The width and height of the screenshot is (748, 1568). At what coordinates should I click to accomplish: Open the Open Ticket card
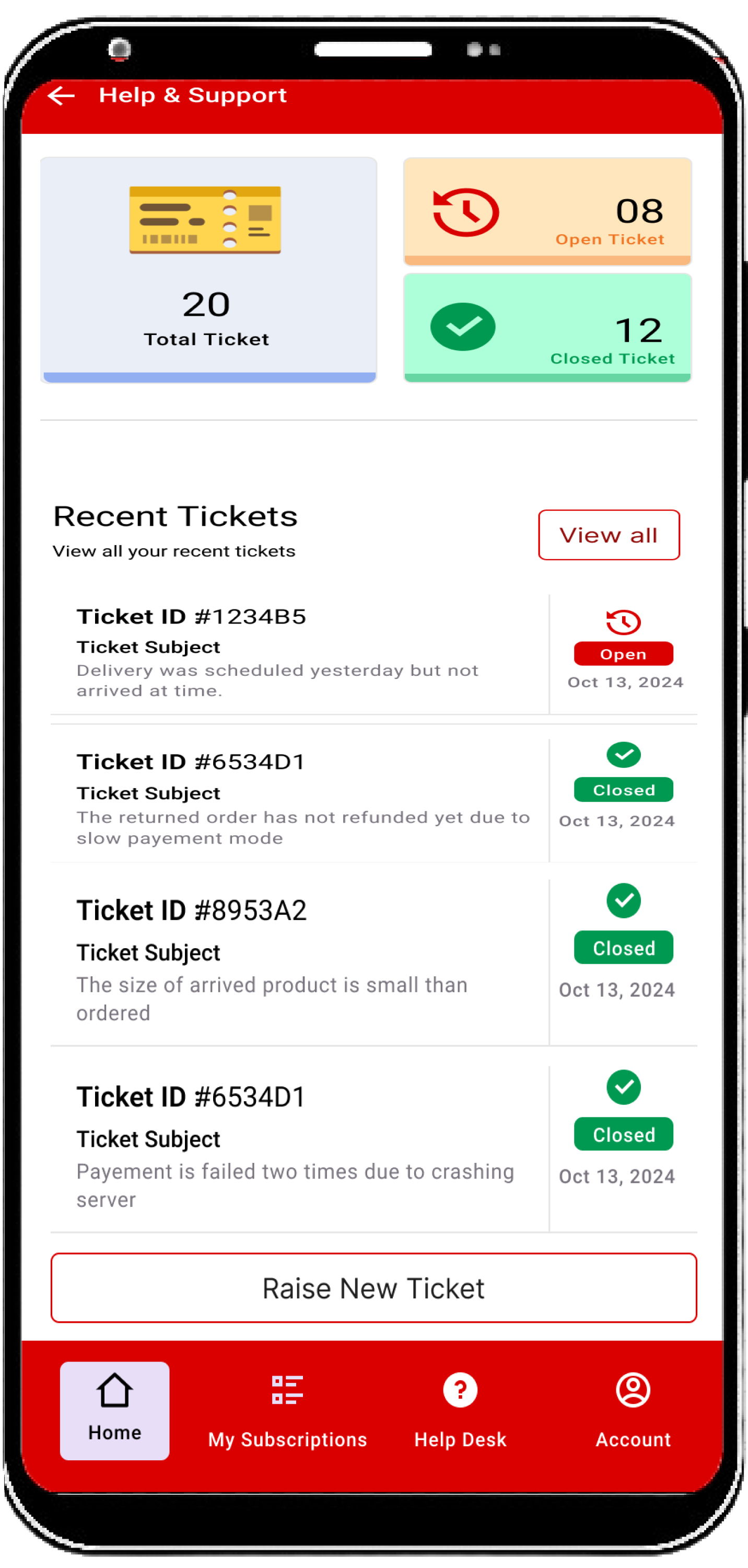[x=547, y=211]
